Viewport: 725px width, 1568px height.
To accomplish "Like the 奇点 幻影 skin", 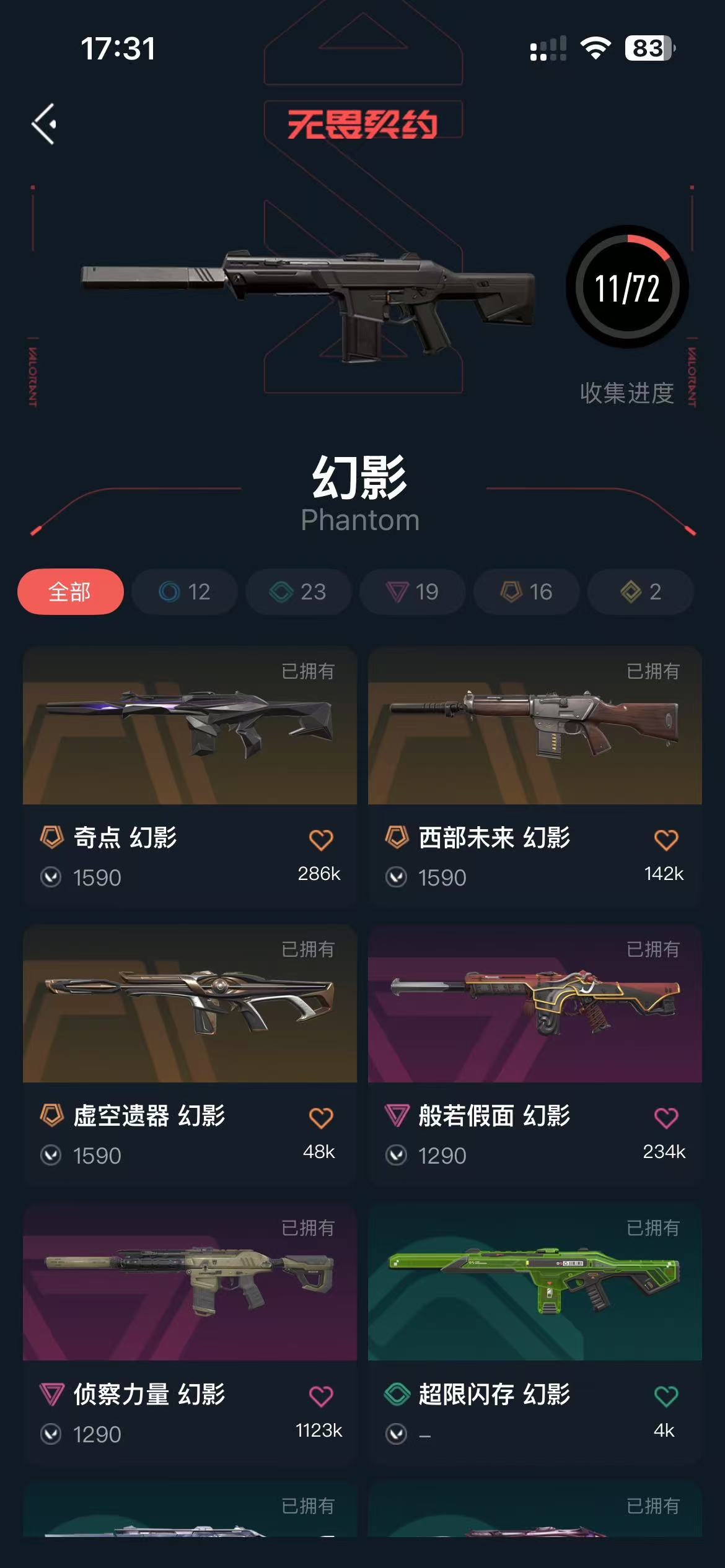I will click(321, 840).
